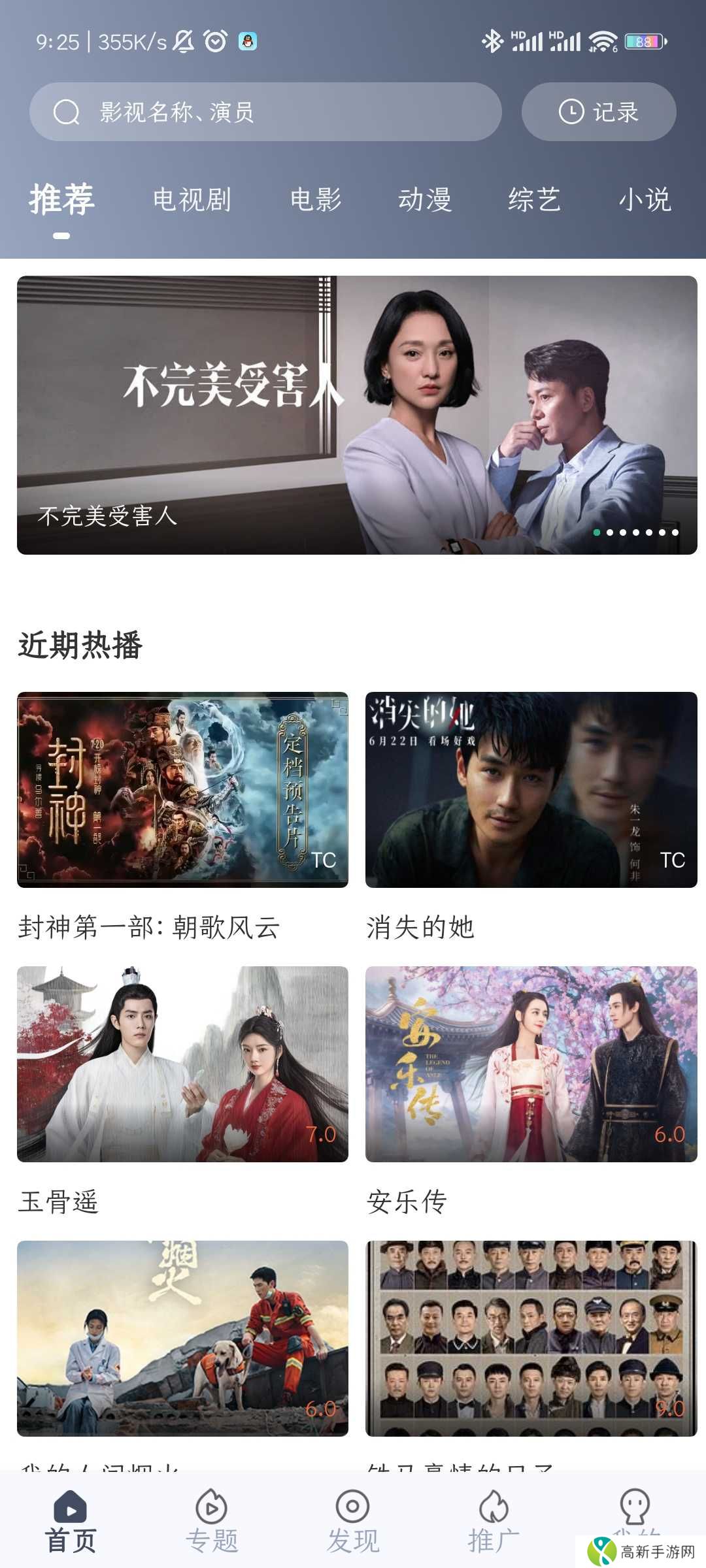The width and height of the screenshot is (706, 1568).
Task: Select the active first dot under the banner
Action: pos(596,533)
